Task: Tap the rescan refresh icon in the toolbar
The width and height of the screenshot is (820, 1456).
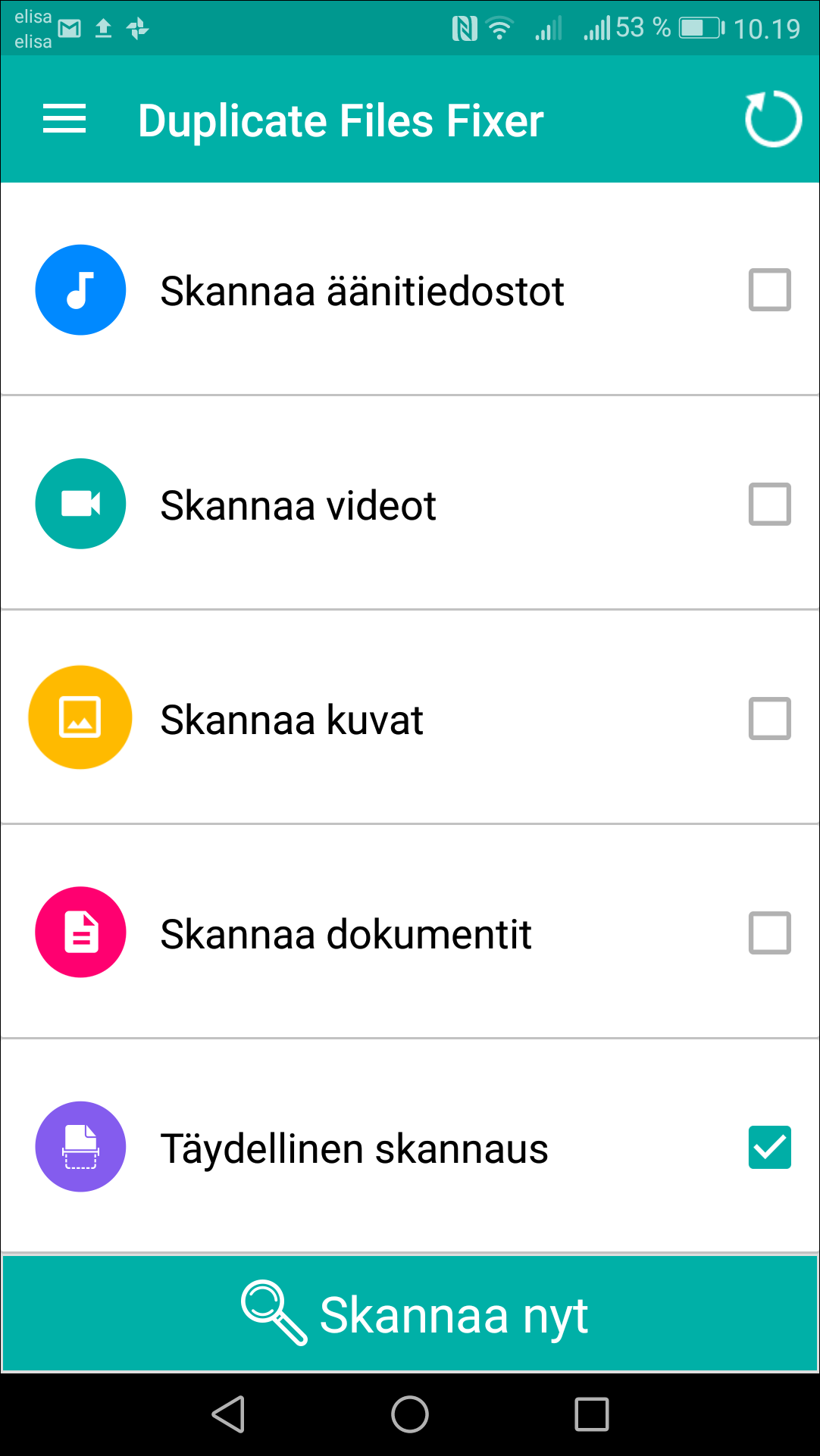Action: pyautogui.click(x=771, y=119)
